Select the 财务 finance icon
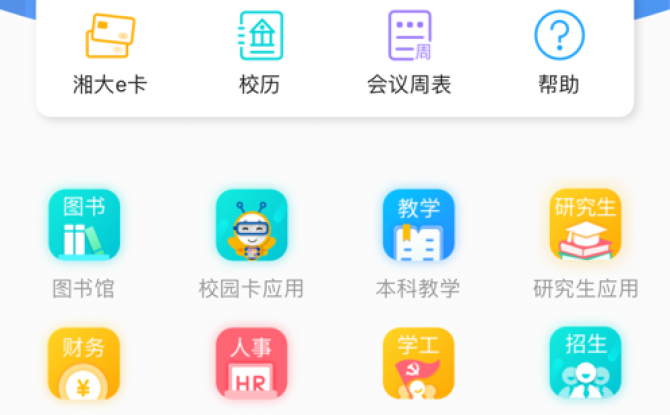 pyautogui.click(x=84, y=364)
